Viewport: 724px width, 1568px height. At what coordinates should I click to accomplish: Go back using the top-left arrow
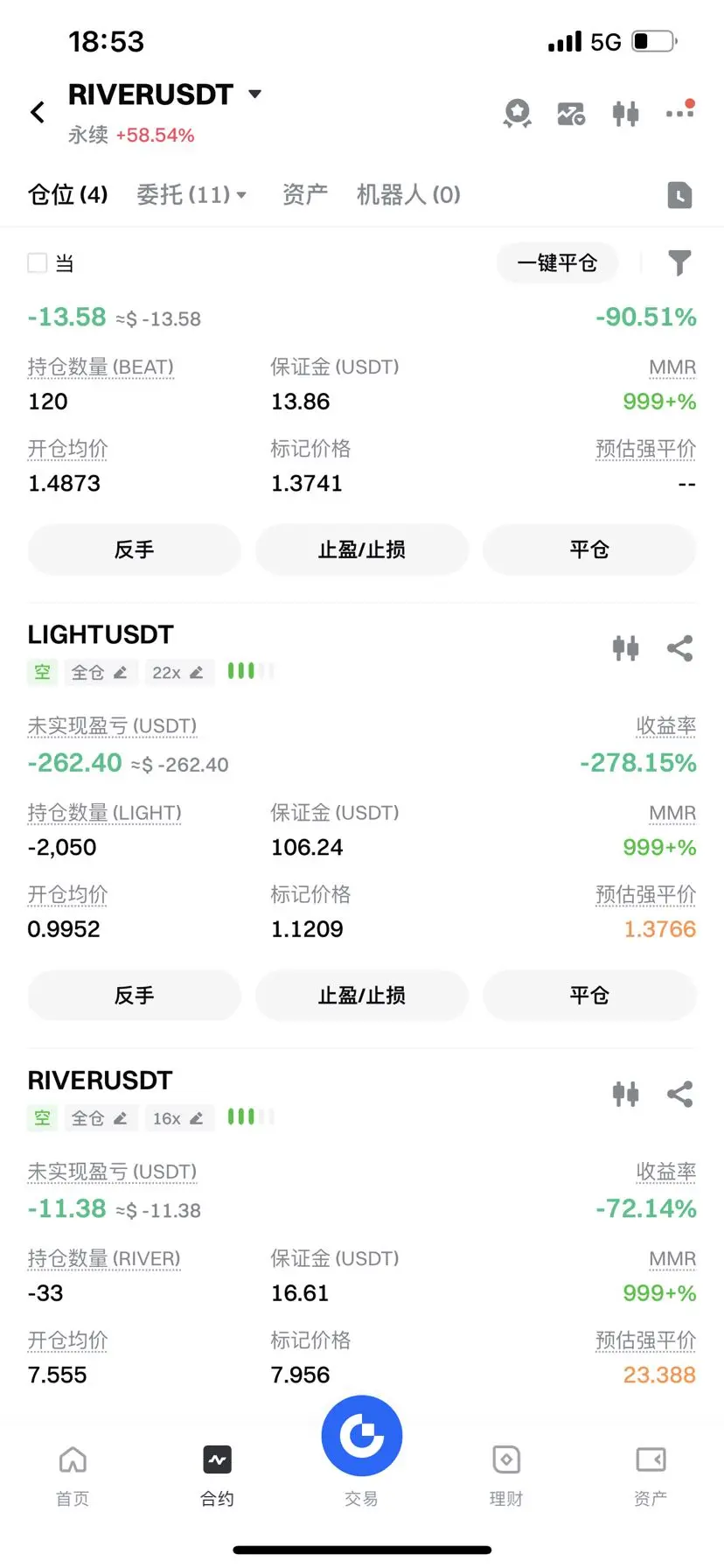coord(38,112)
